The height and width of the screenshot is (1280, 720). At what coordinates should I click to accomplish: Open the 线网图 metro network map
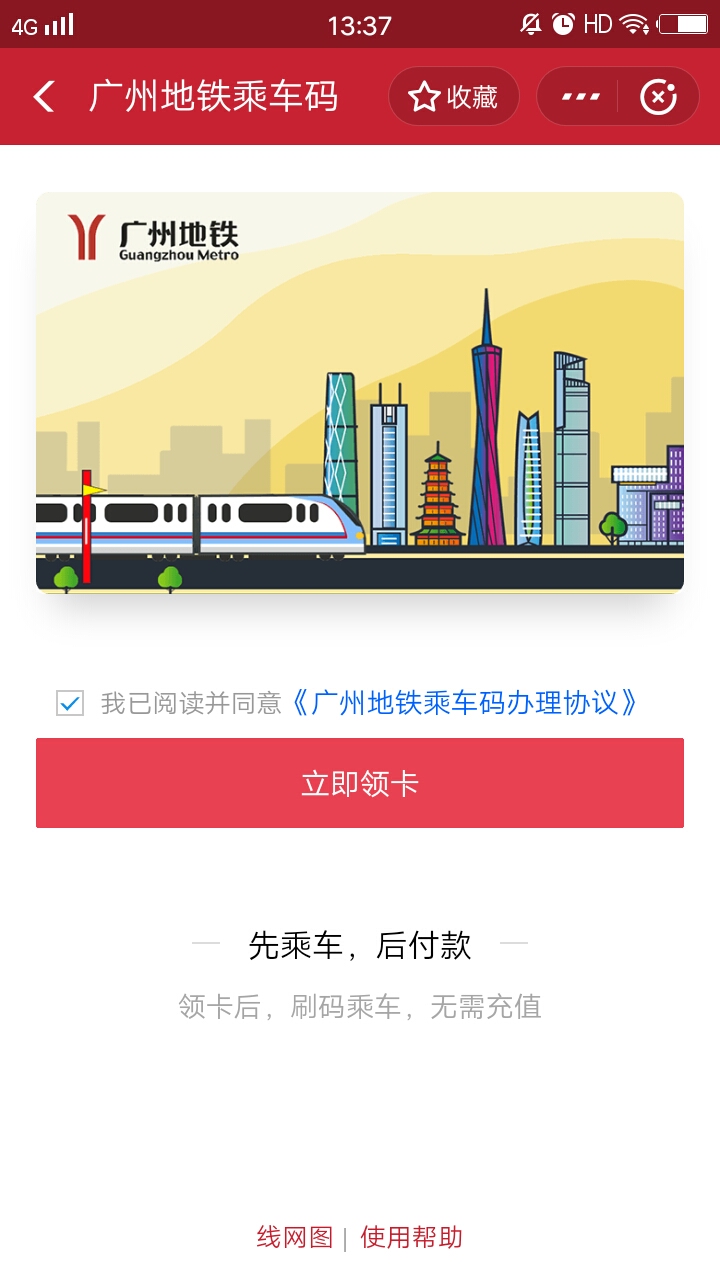pyautogui.click(x=295, y=1237)
